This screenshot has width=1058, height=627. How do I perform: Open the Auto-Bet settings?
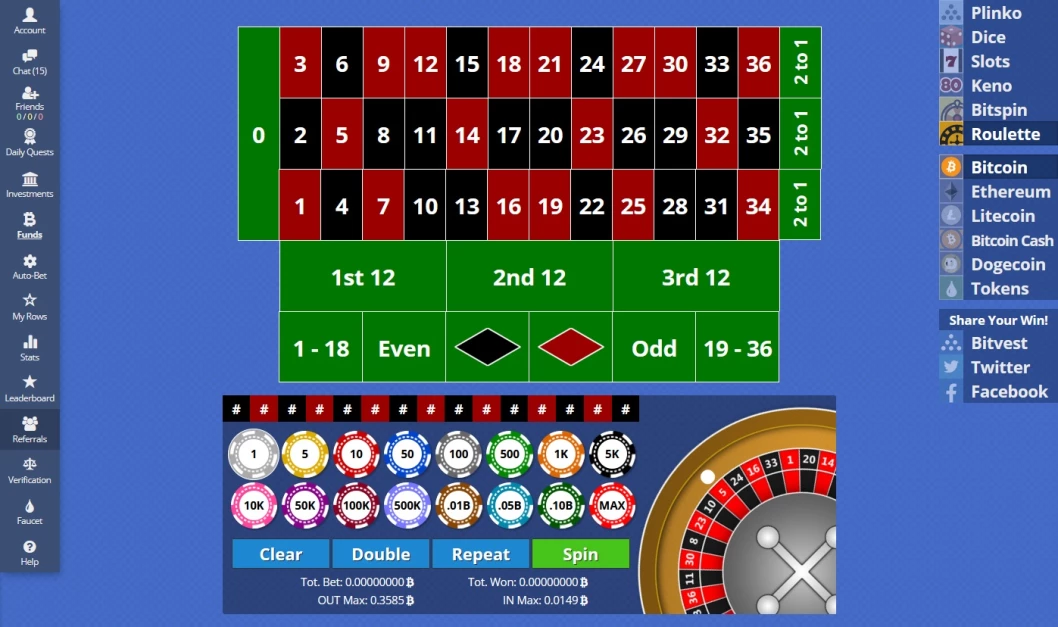pyautogui.click(x=29, y=266)
